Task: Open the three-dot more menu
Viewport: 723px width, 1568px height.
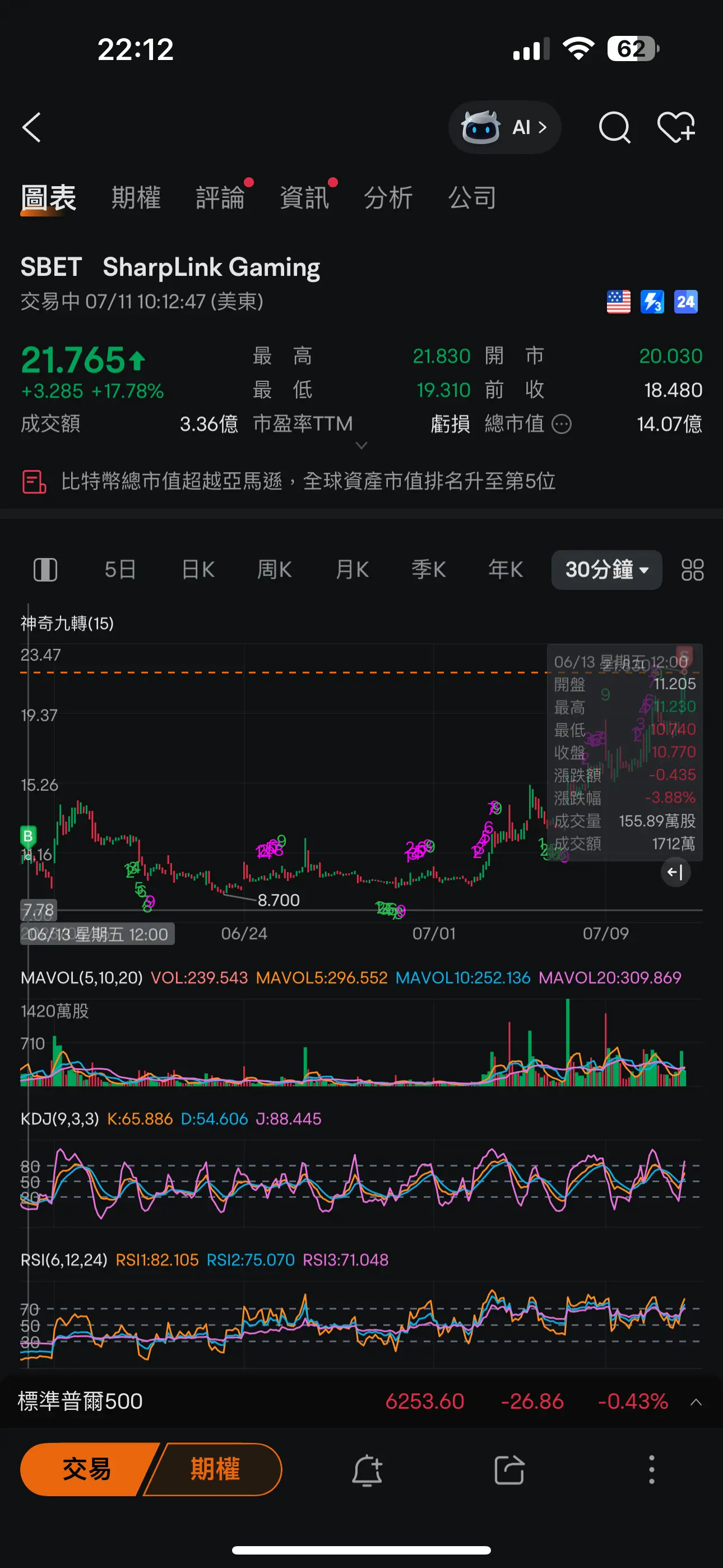Action: 652,1470
